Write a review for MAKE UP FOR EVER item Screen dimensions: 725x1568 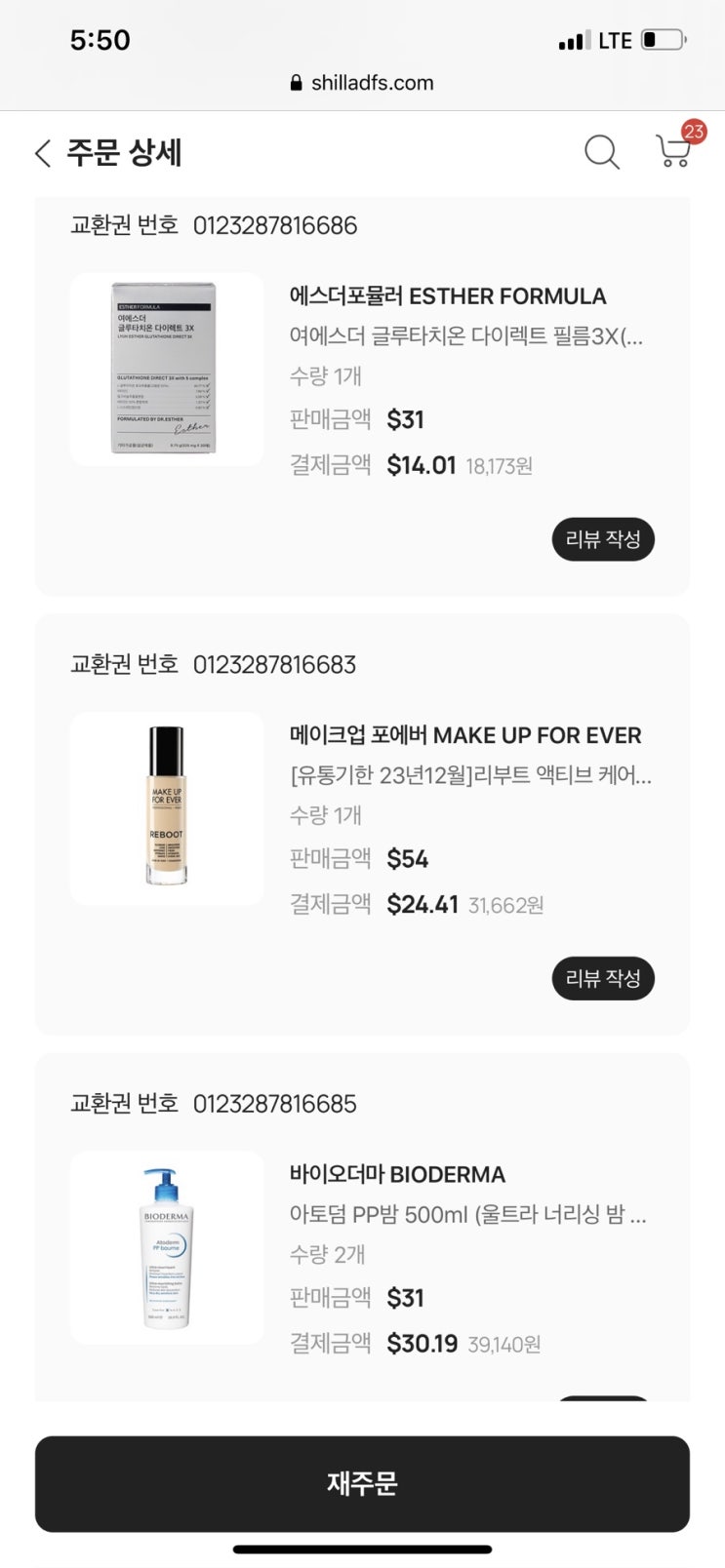[x=603, y=978]
